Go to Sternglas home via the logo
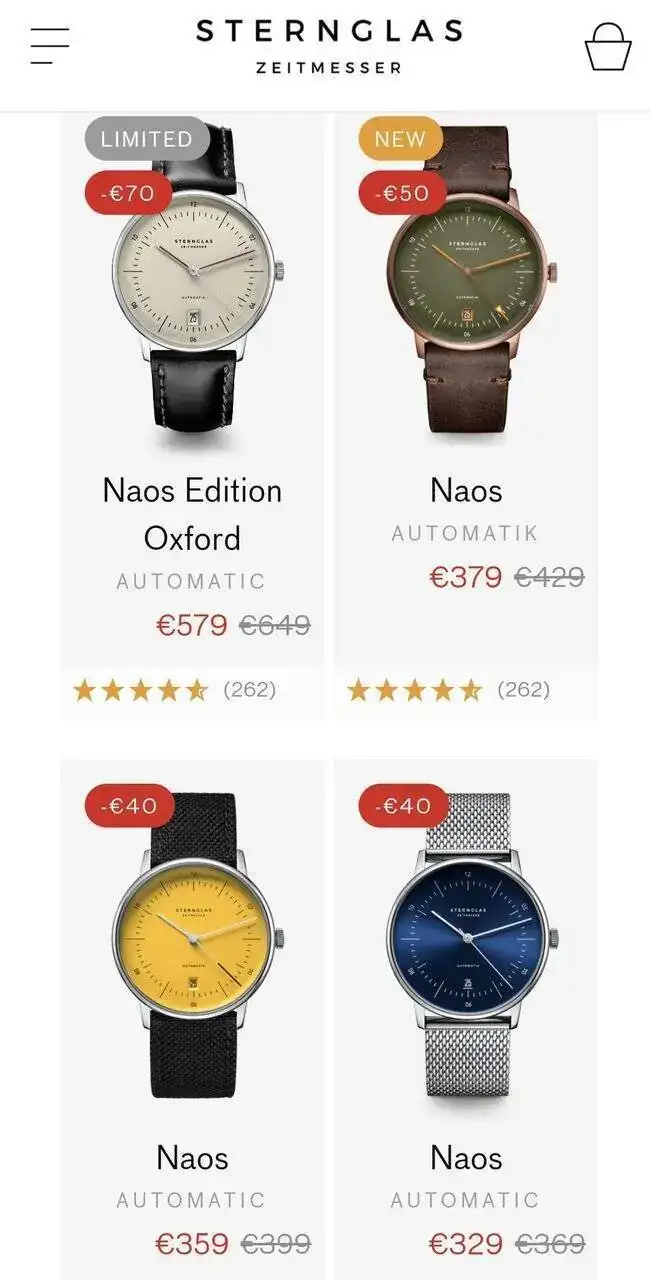The width and height of the screenshot is (650, 1280). coord(328,46)
